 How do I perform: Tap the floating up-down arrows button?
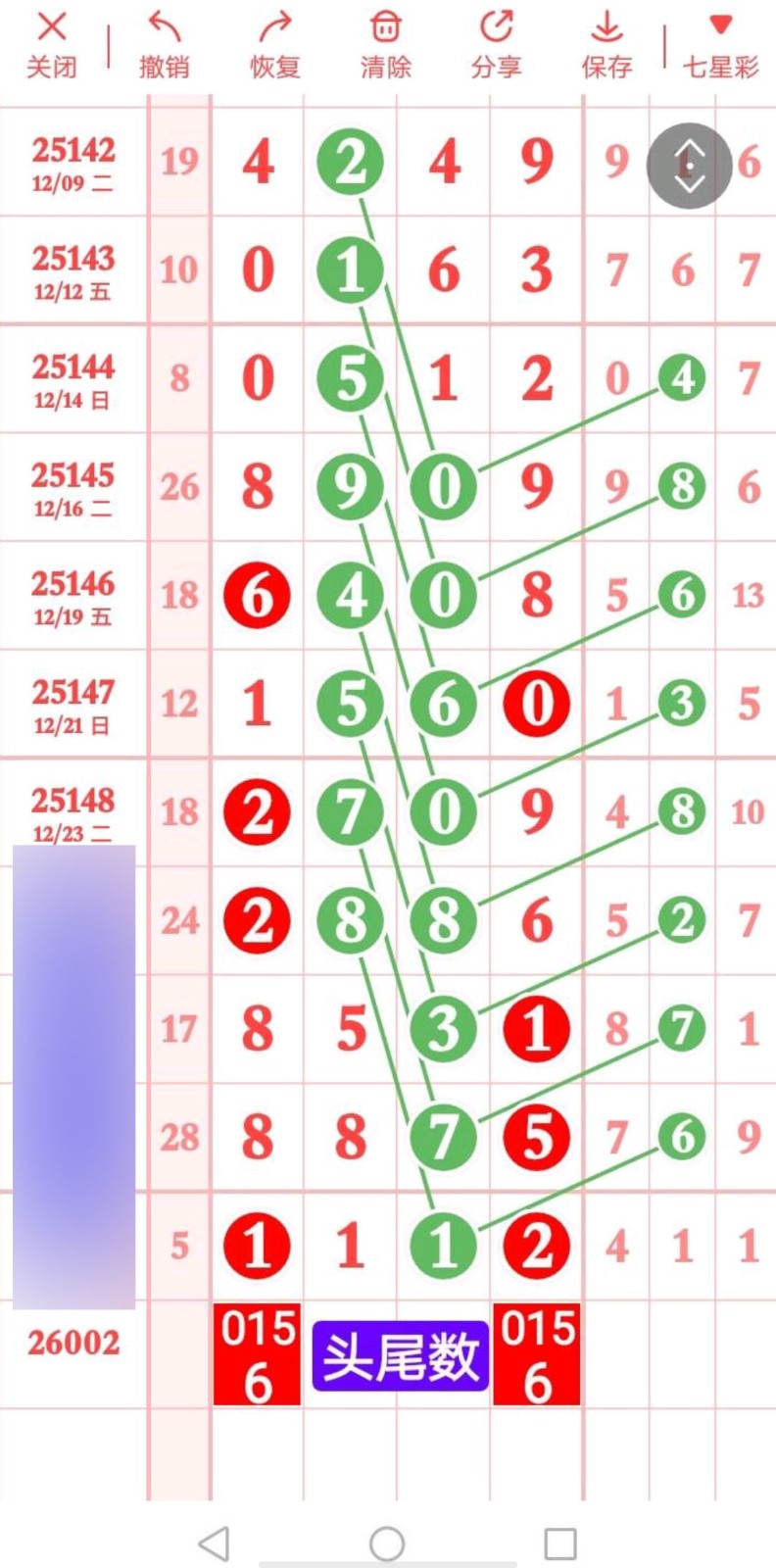690,166
